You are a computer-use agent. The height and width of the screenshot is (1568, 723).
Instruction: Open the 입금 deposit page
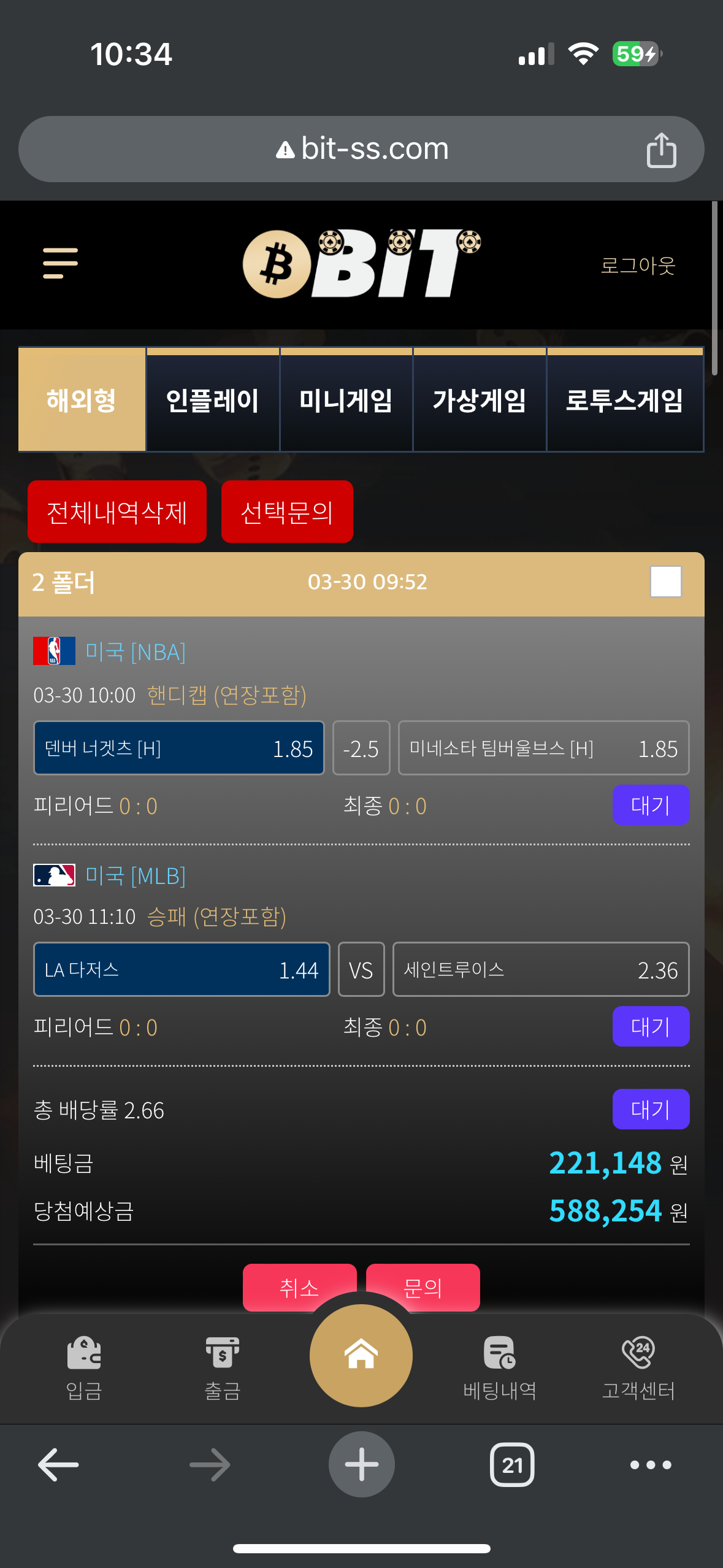click(84, 1368)
